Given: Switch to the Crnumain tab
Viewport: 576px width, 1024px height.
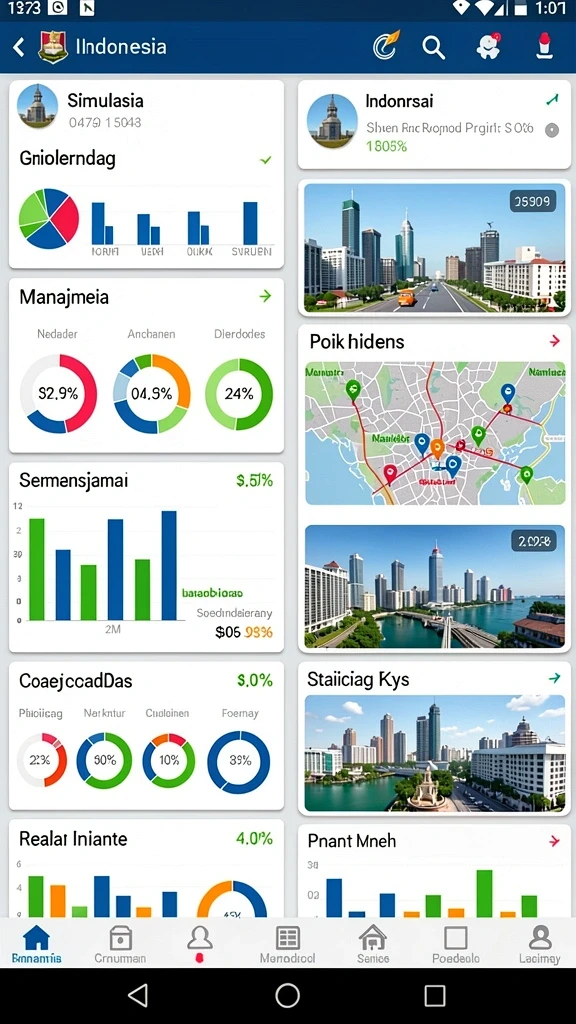Looking at the screenshot, I should (120, 944).
